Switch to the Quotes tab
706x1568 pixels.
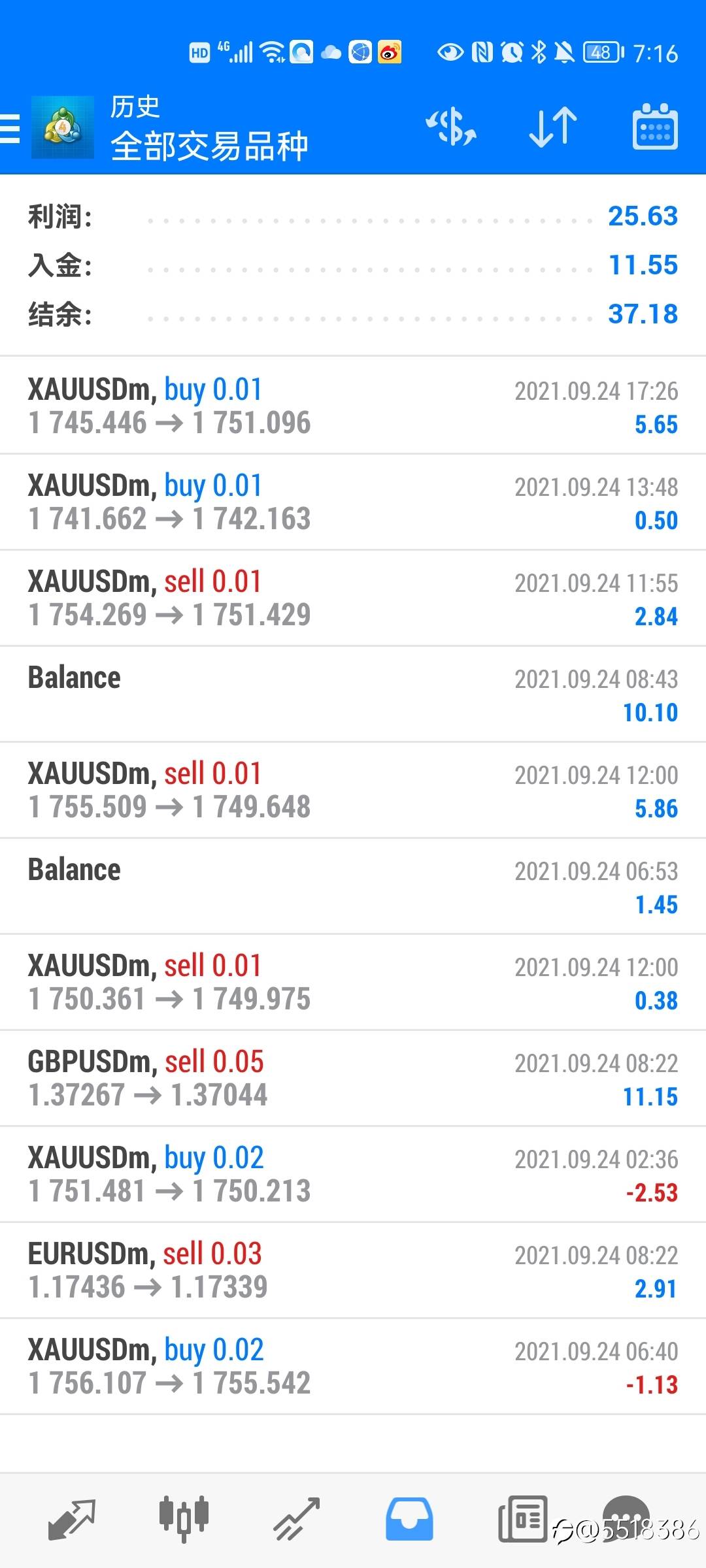pos(72,1520)
